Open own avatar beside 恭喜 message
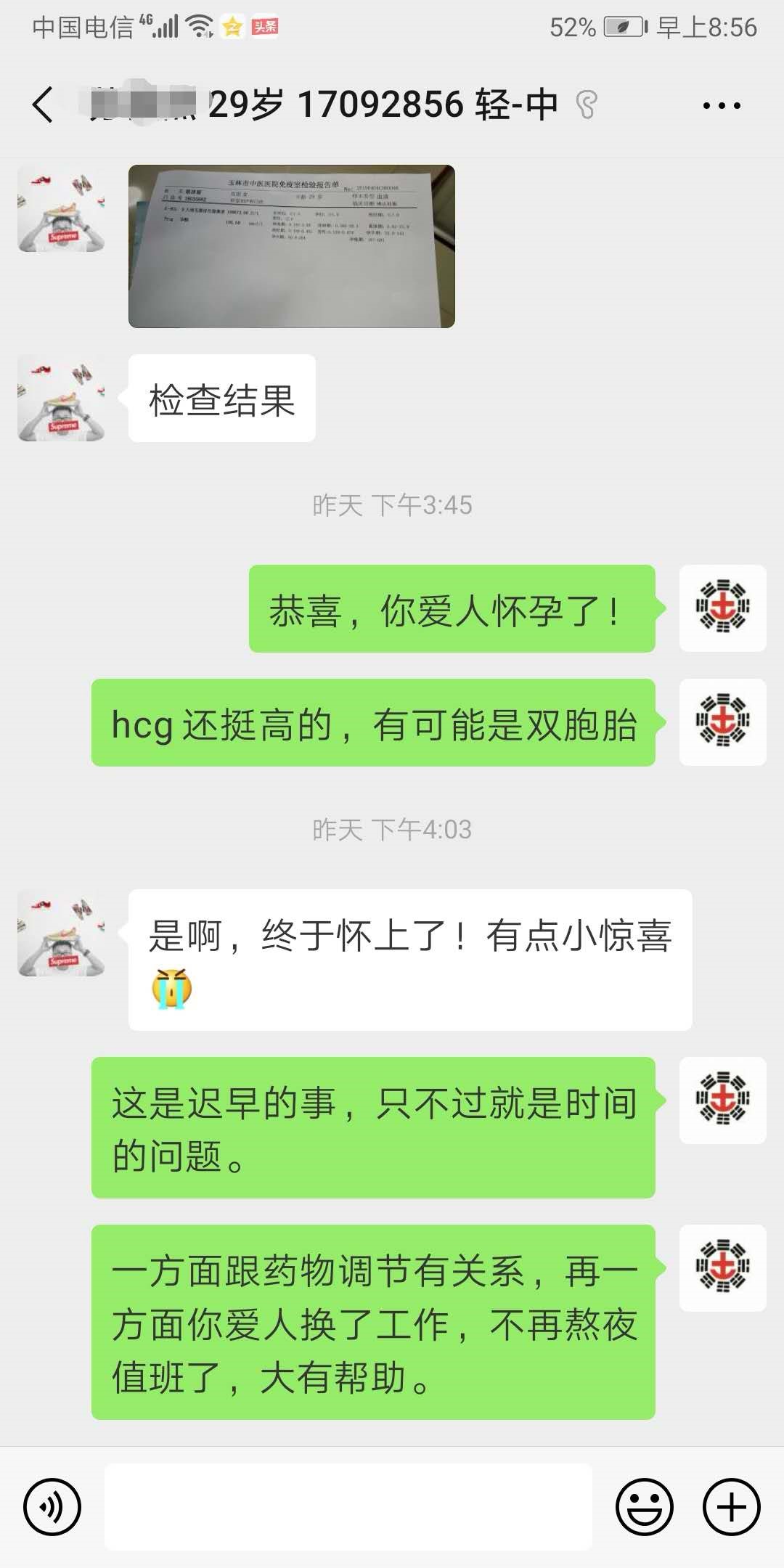The height and width of the screenshot is (1568, 784). pyautogui.click(x=723, y=608)
